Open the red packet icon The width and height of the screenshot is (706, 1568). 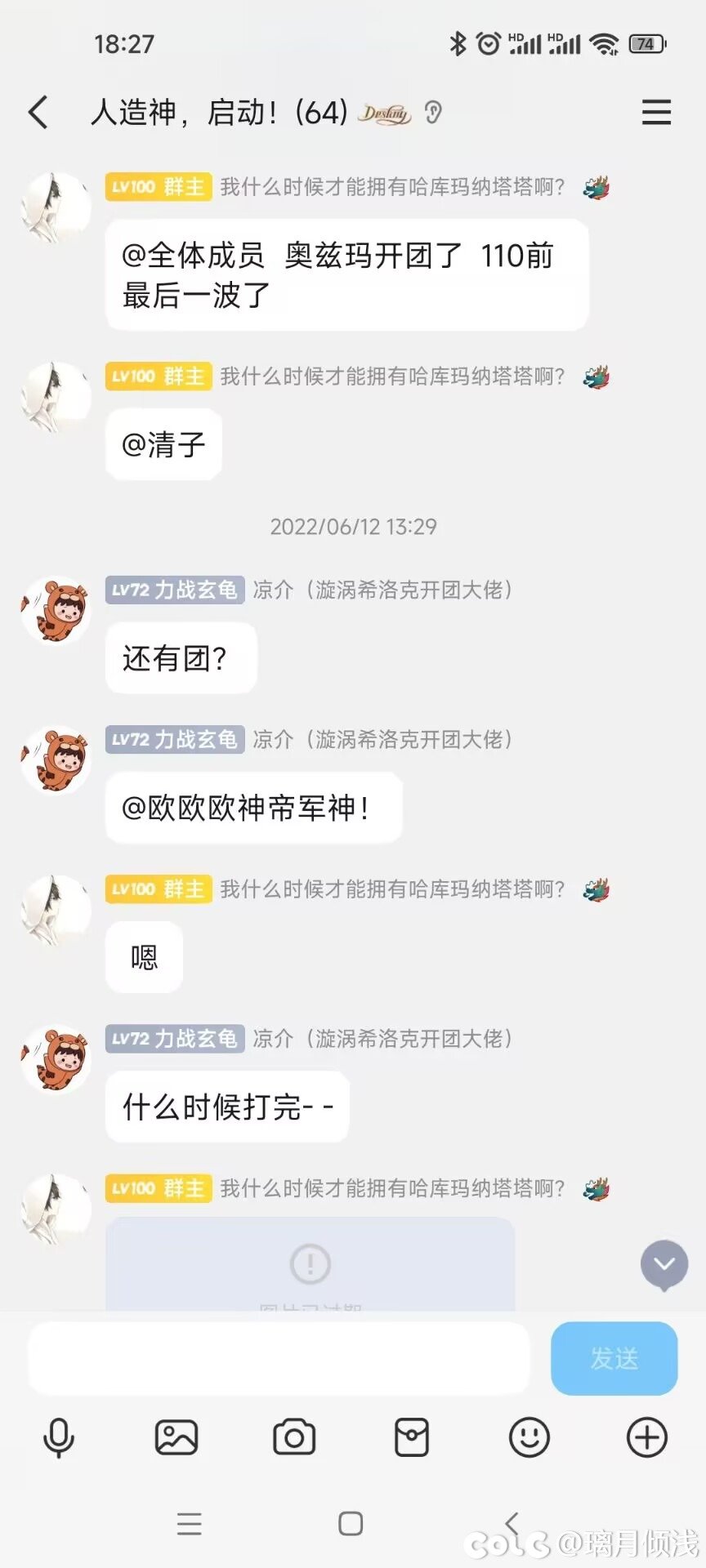coord(412,1437)
